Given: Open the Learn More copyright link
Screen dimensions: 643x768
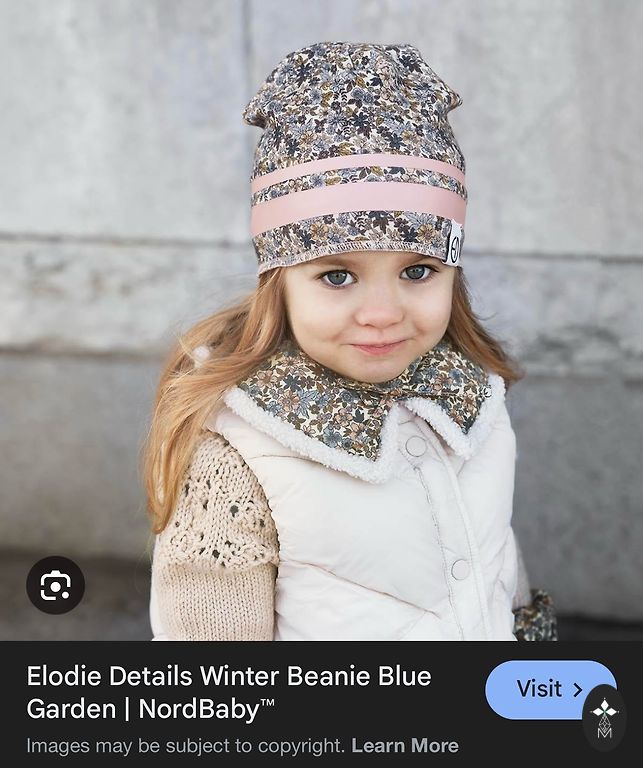Looking at the screenshot, I should point(405,746).
